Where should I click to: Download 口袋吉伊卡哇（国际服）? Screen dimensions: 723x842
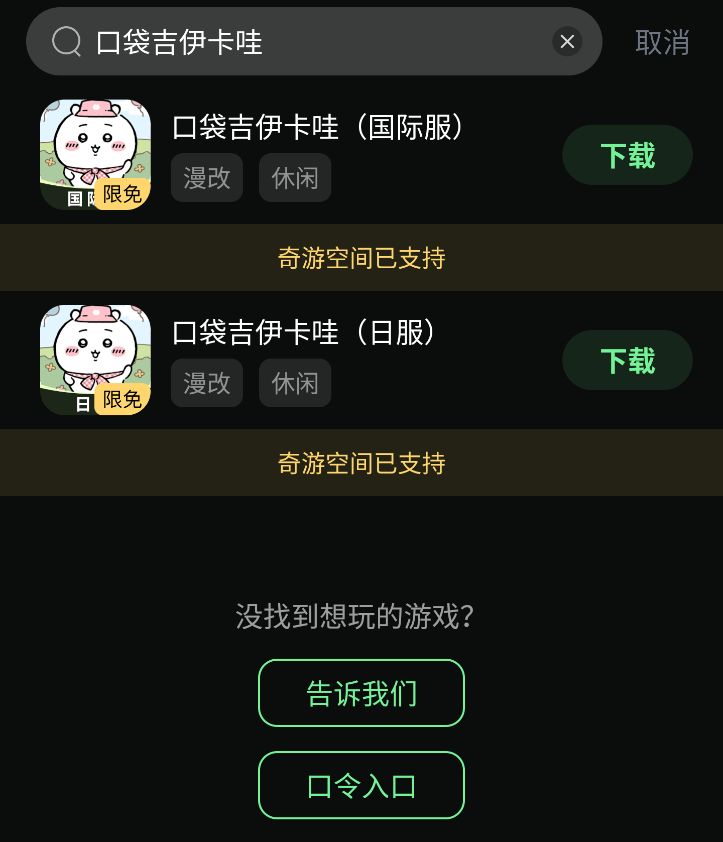tap(627, 154)
